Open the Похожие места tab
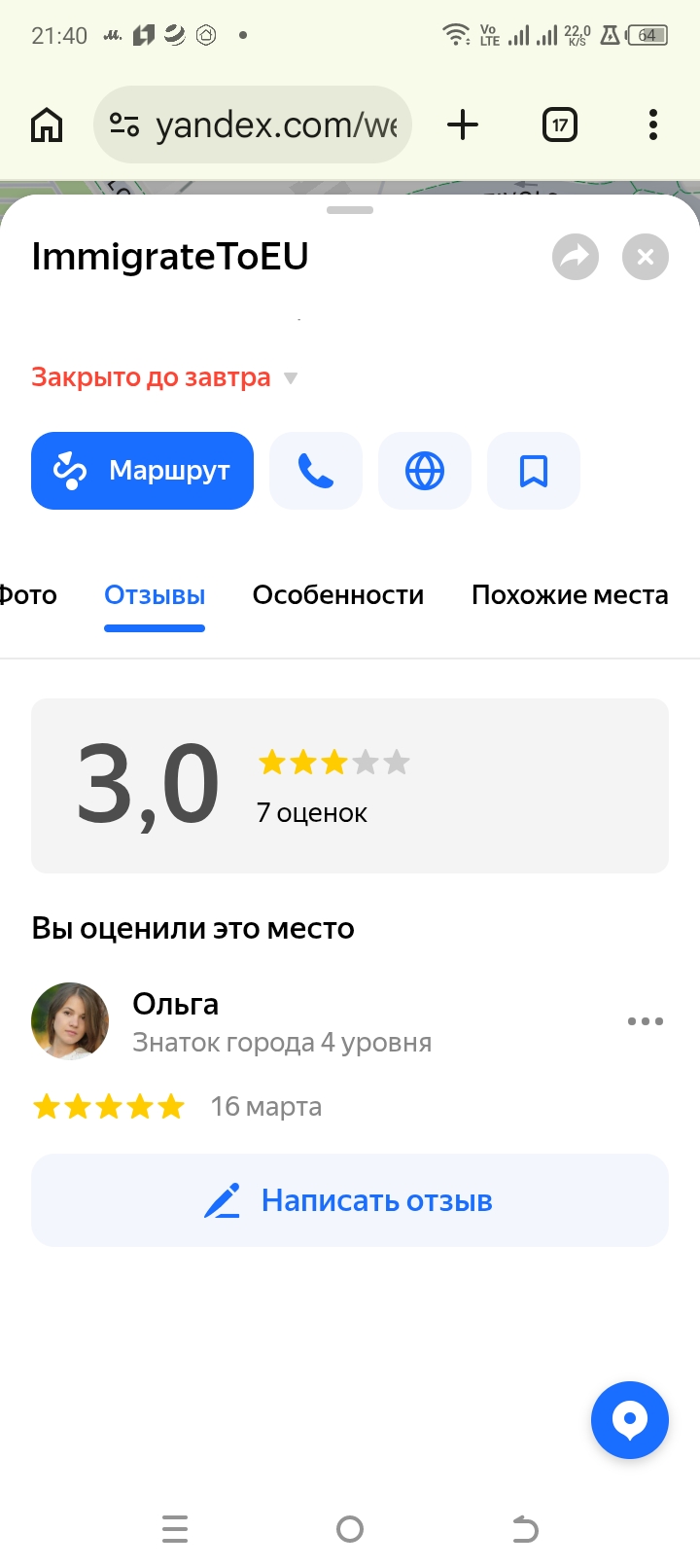The height and width of the screenshot is (1568, 700). 570,595
